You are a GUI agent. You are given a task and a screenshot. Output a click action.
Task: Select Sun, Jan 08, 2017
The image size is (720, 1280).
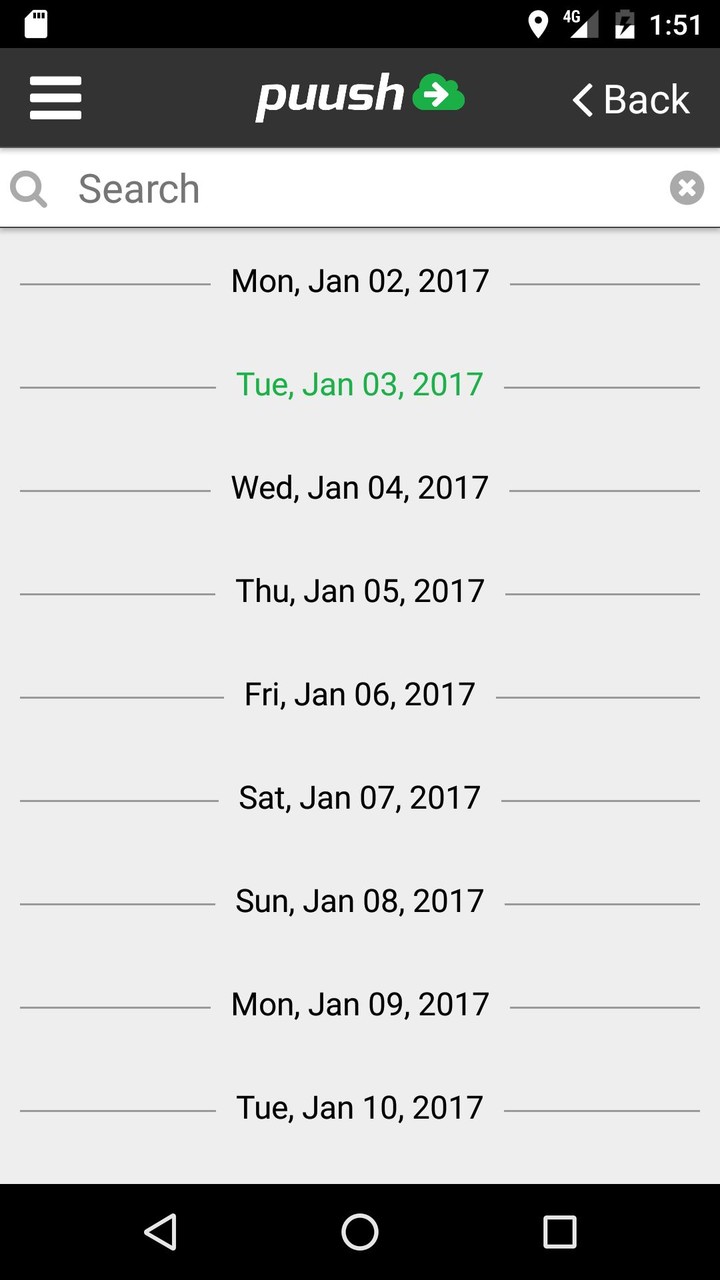360,900
